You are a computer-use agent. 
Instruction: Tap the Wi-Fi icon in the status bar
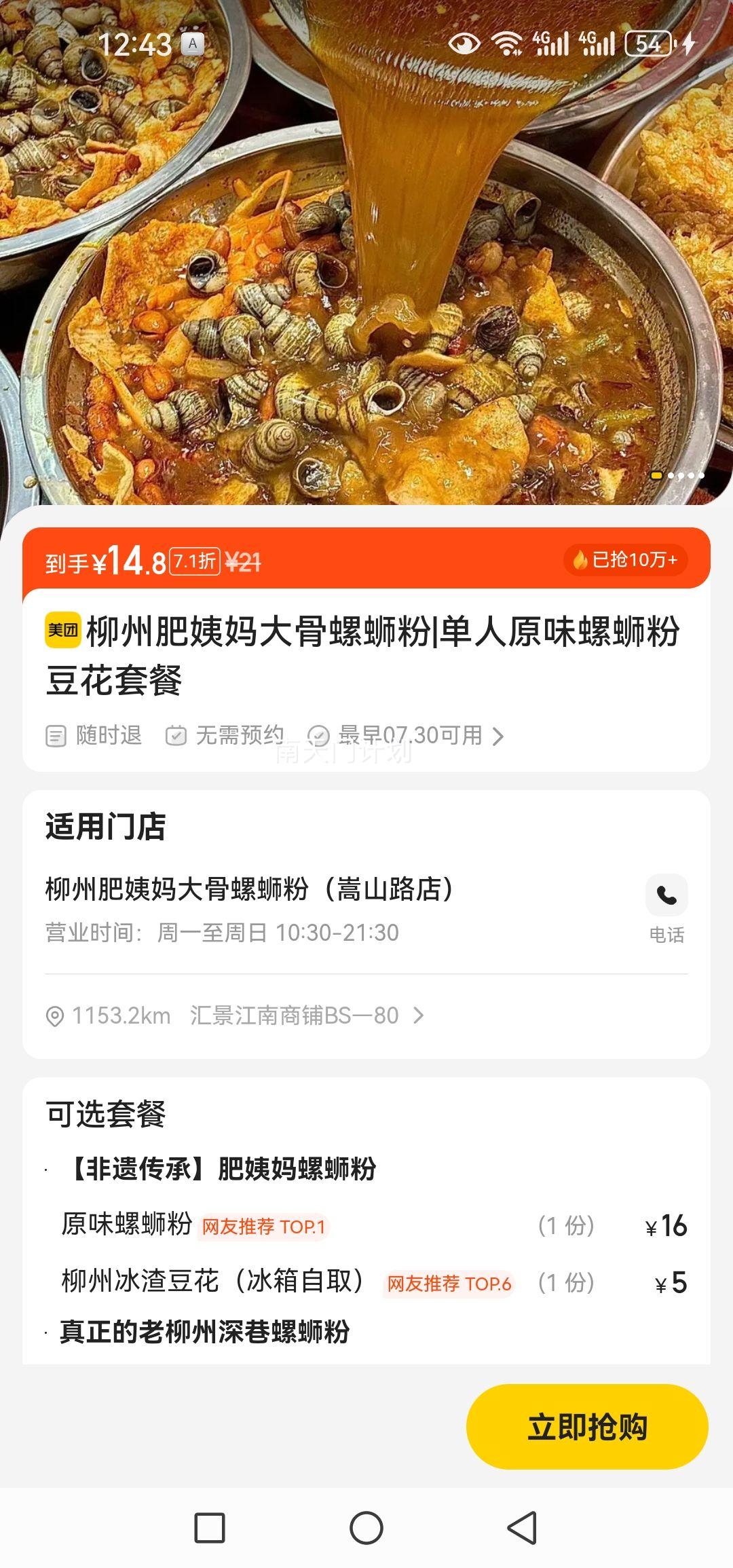click(506, 43)
